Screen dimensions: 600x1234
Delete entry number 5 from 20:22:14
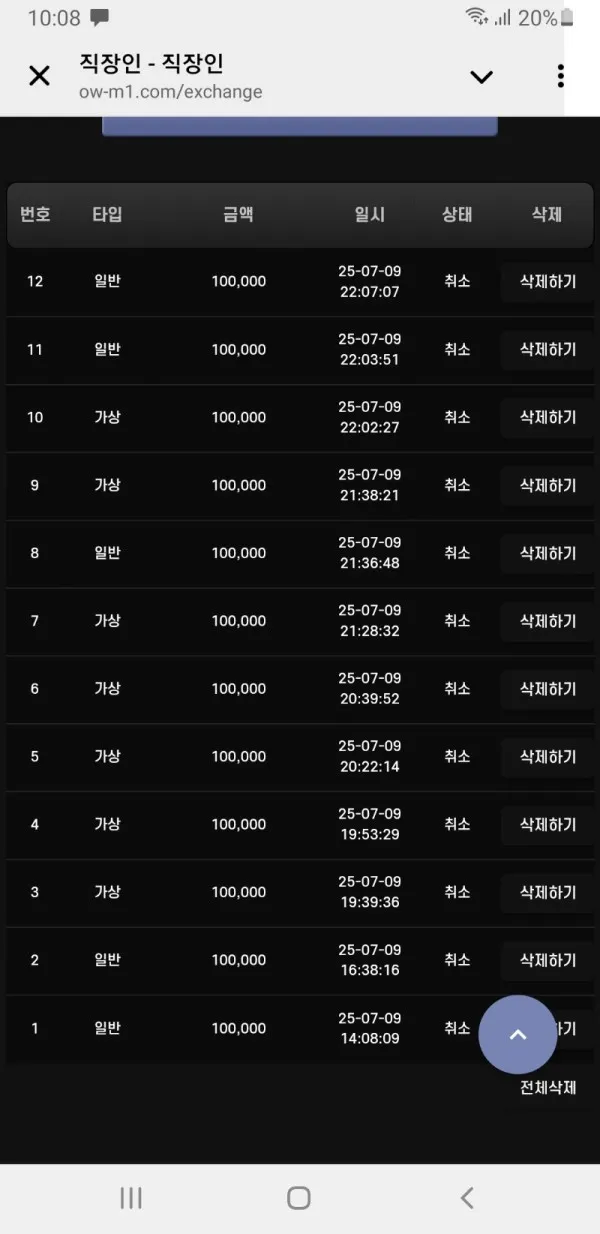click(x=548, y=757)
